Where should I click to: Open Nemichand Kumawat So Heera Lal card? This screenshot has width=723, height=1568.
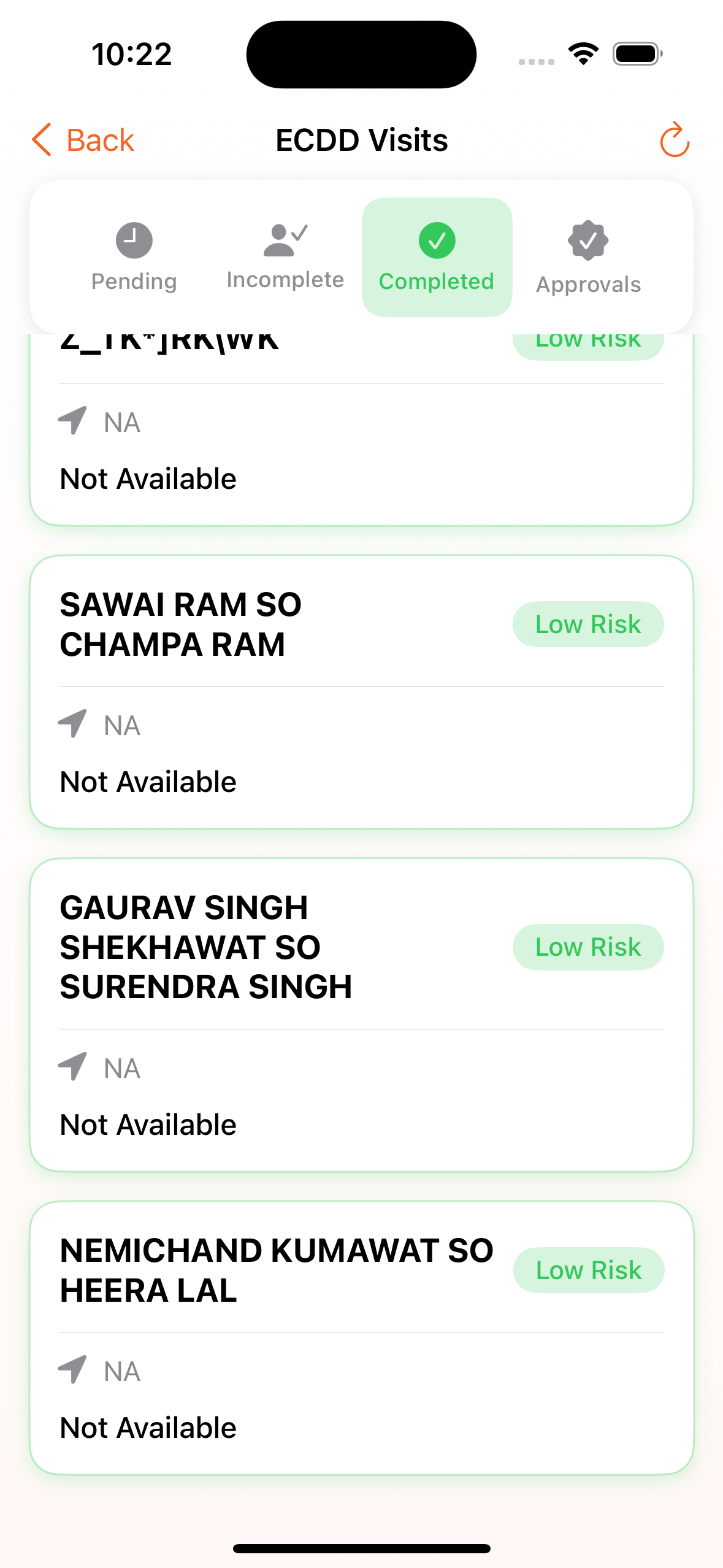361,1337
